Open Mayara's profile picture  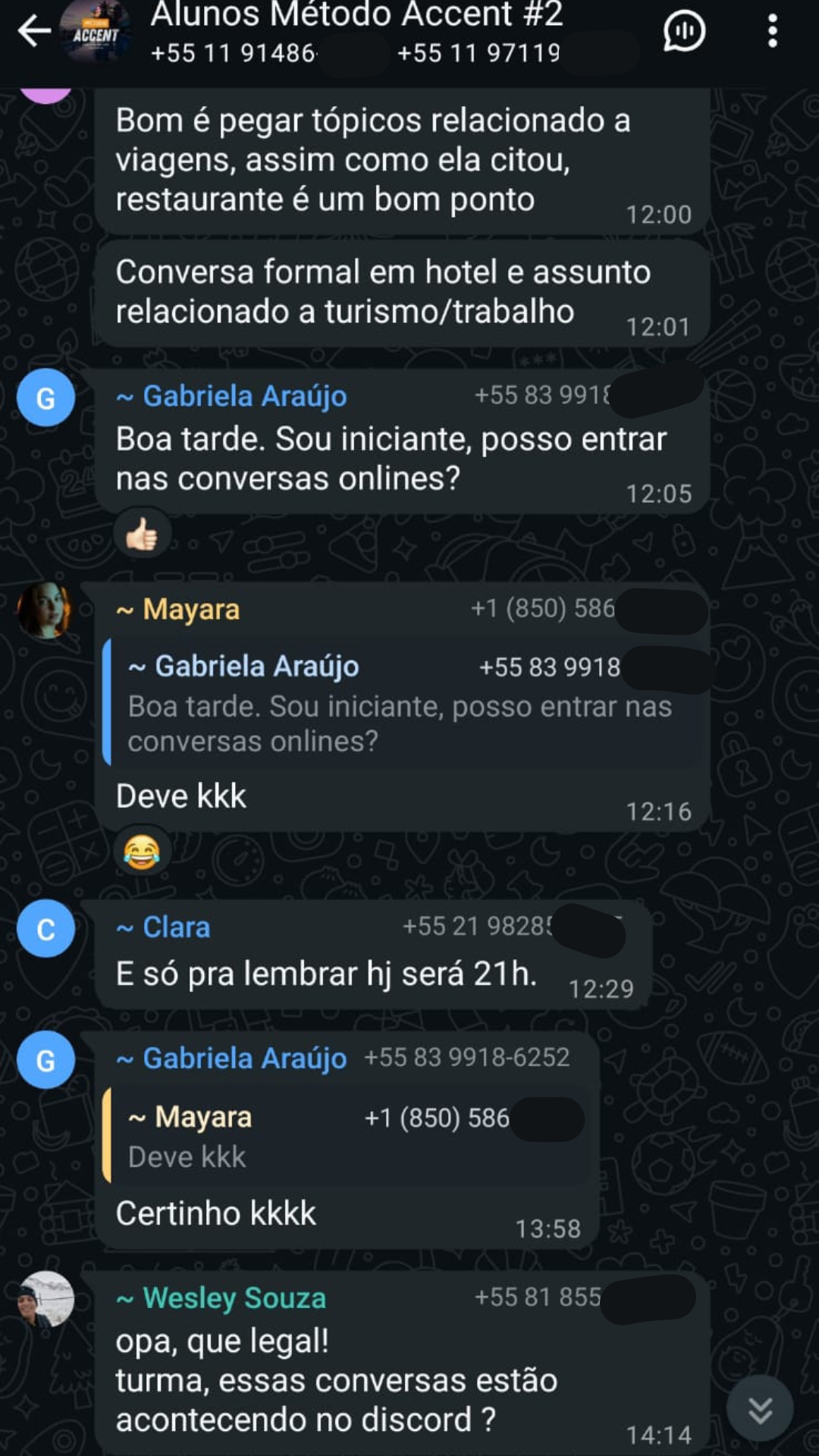45,610
